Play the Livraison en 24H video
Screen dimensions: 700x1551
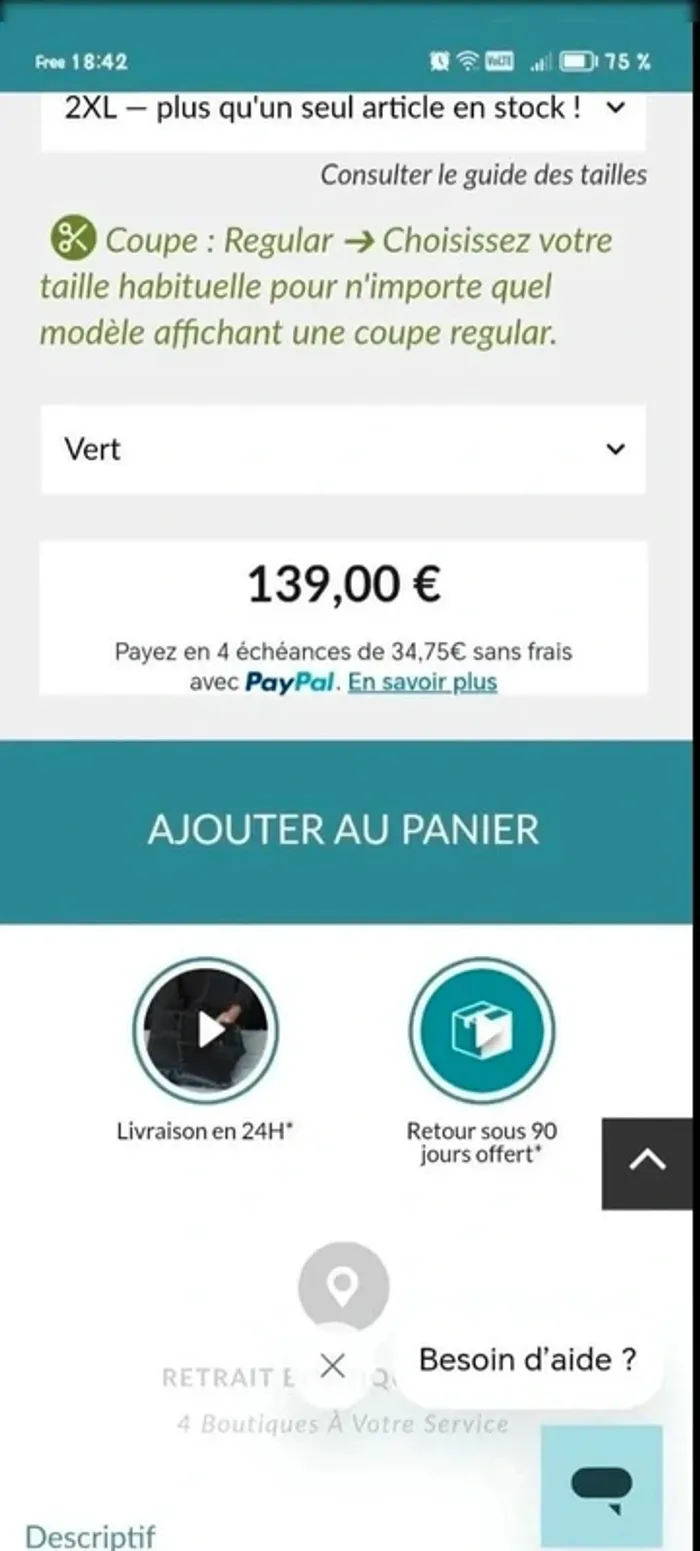coord(206,1029)
